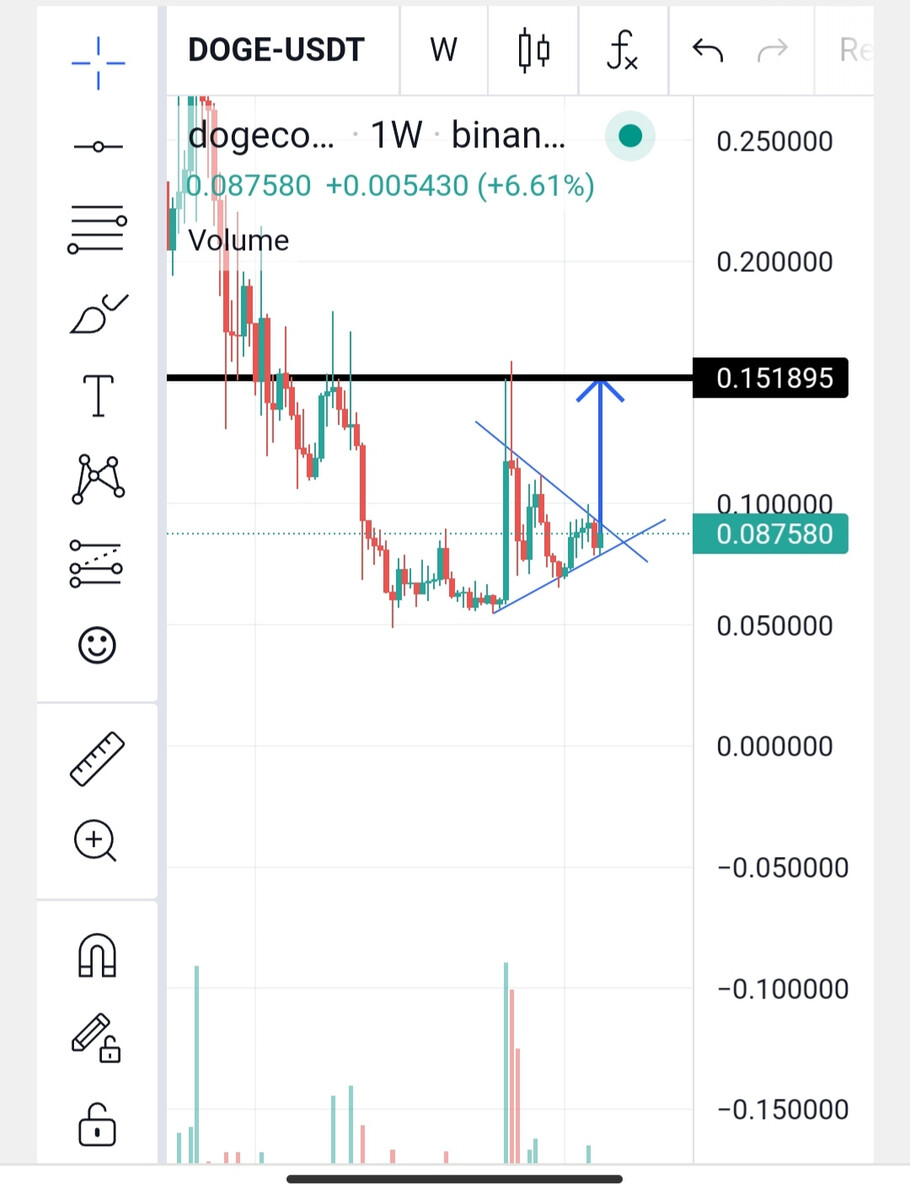Select the ruler measure tool

(97, 758)
